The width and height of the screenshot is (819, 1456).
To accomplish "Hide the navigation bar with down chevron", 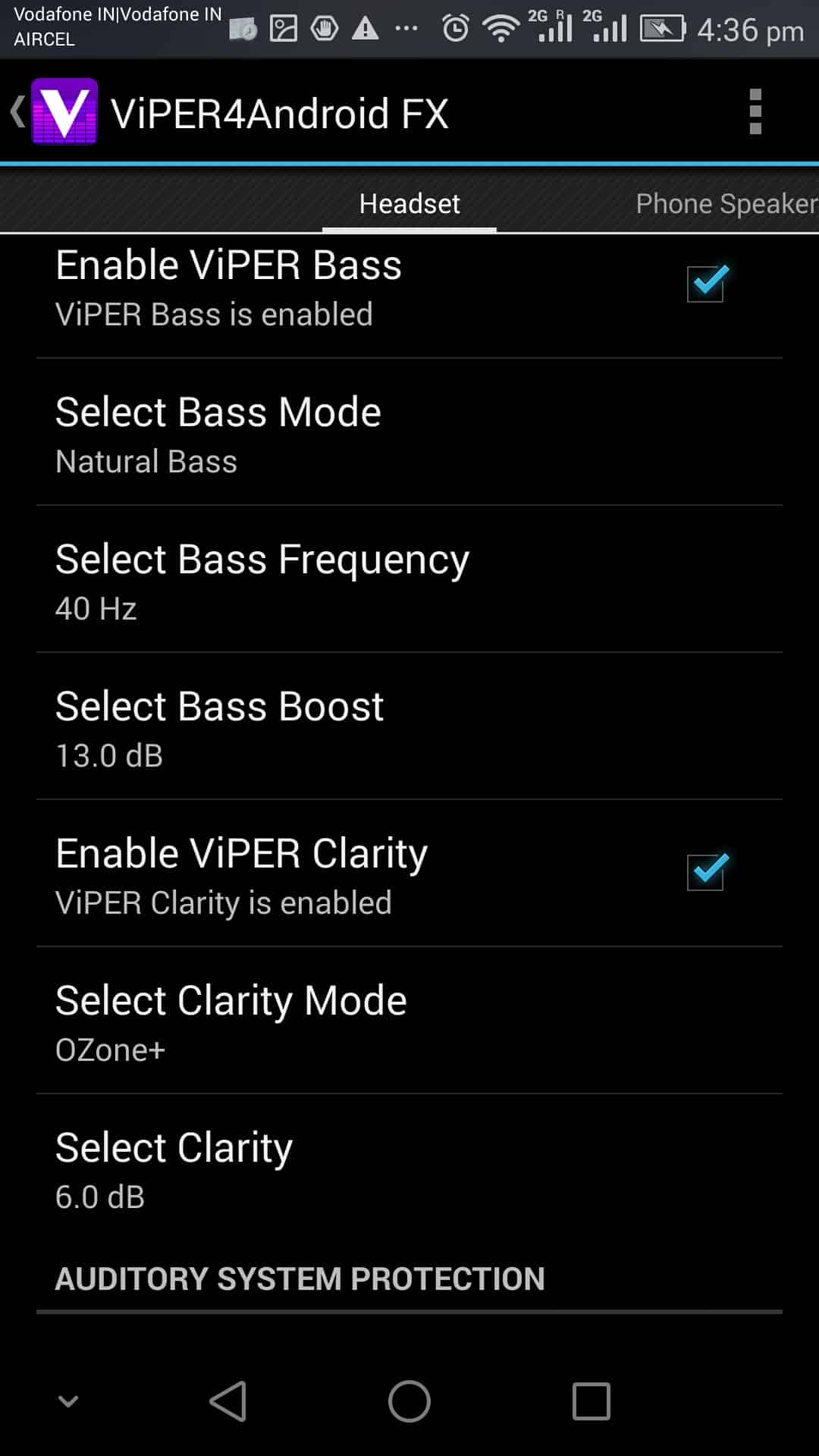I will tap(68, 1401).
